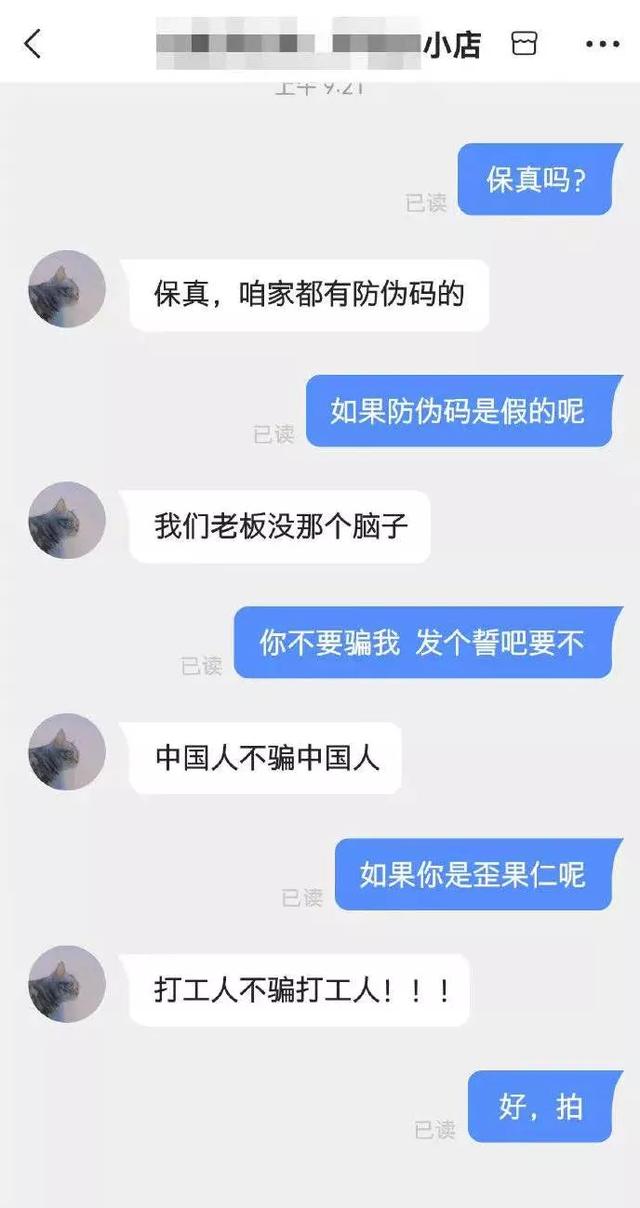This screenshot has height=1208, width=640.
Task: Go back with the top-left arrow
Action: click(33, 44)
